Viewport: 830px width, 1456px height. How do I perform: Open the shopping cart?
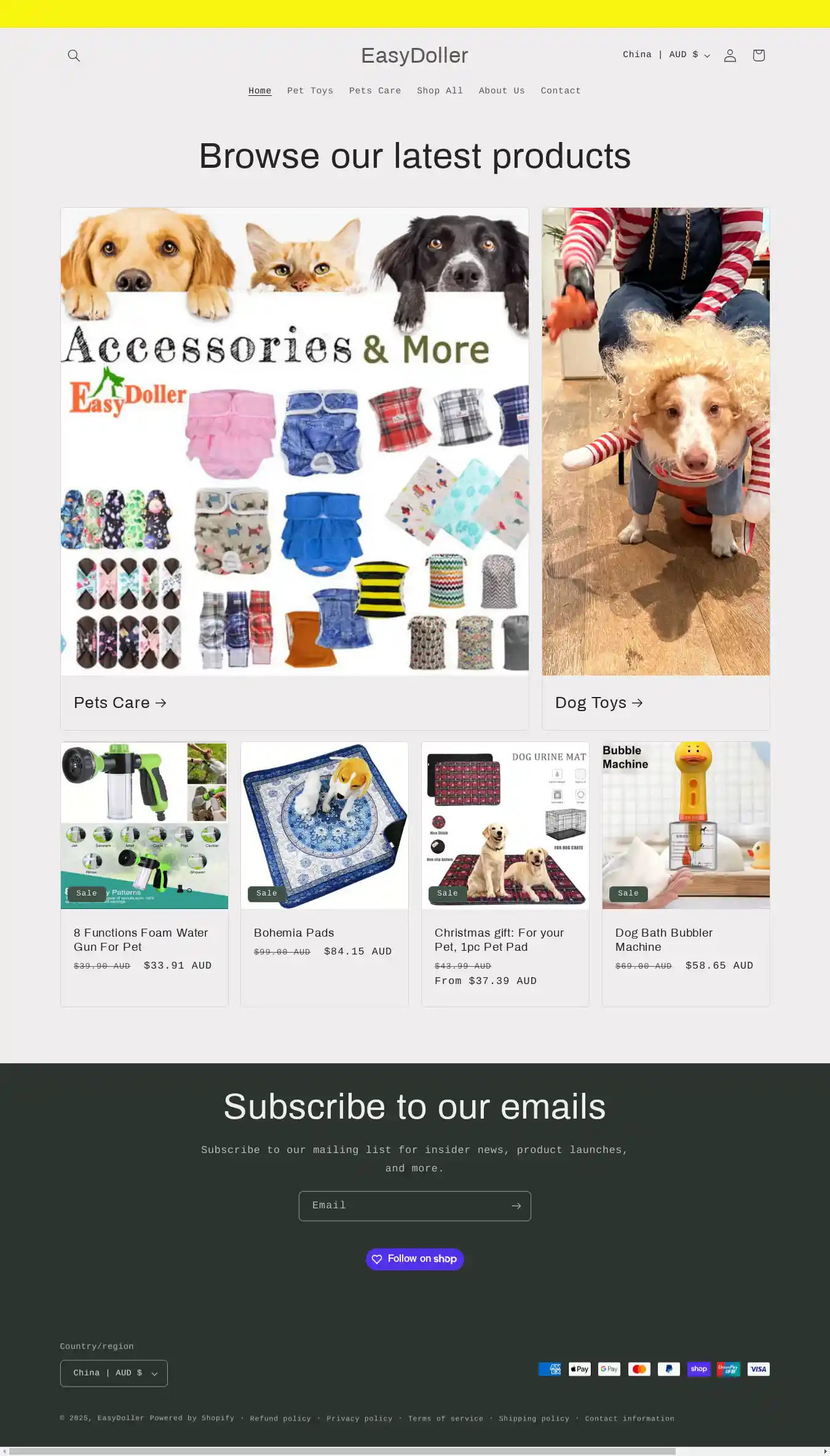759,55
